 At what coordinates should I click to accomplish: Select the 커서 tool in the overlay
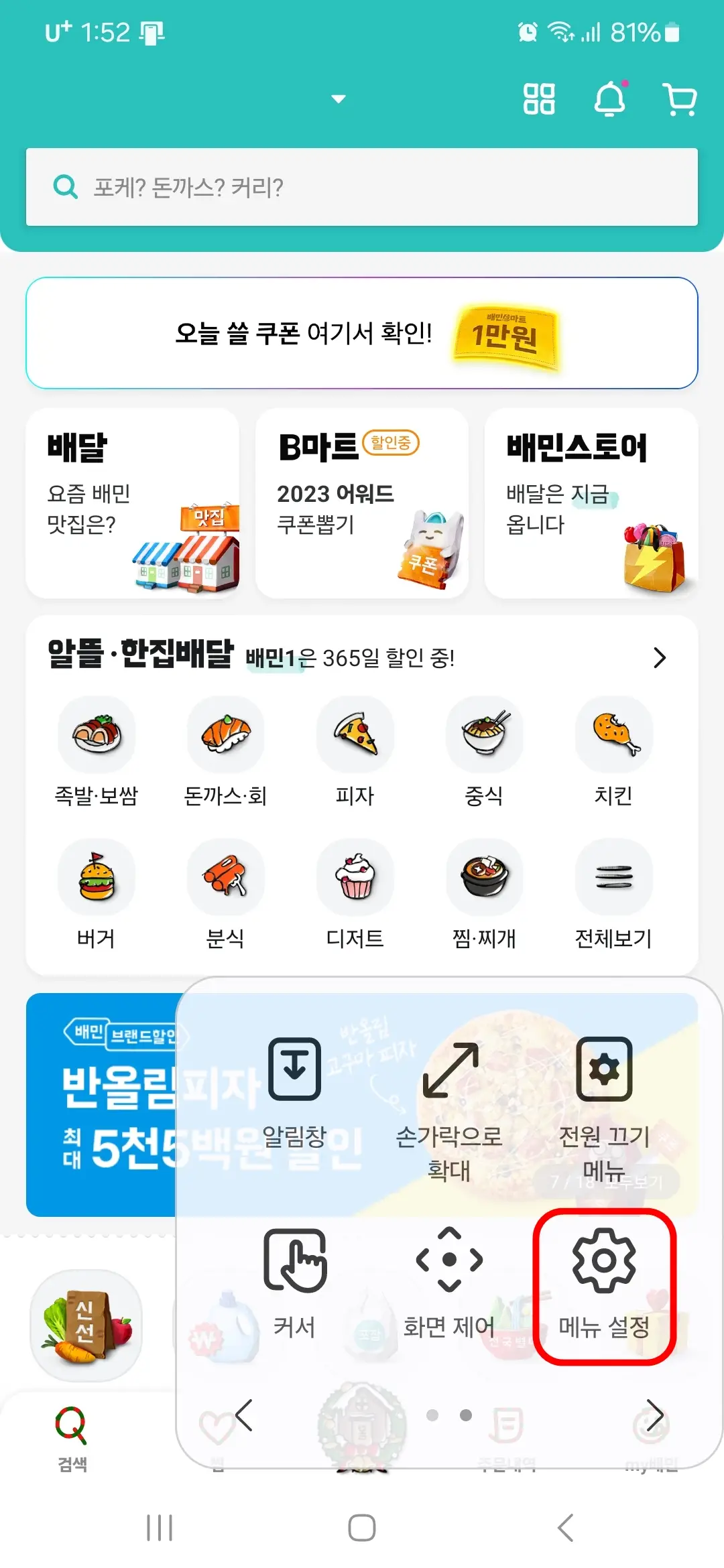pos(295,1277)
